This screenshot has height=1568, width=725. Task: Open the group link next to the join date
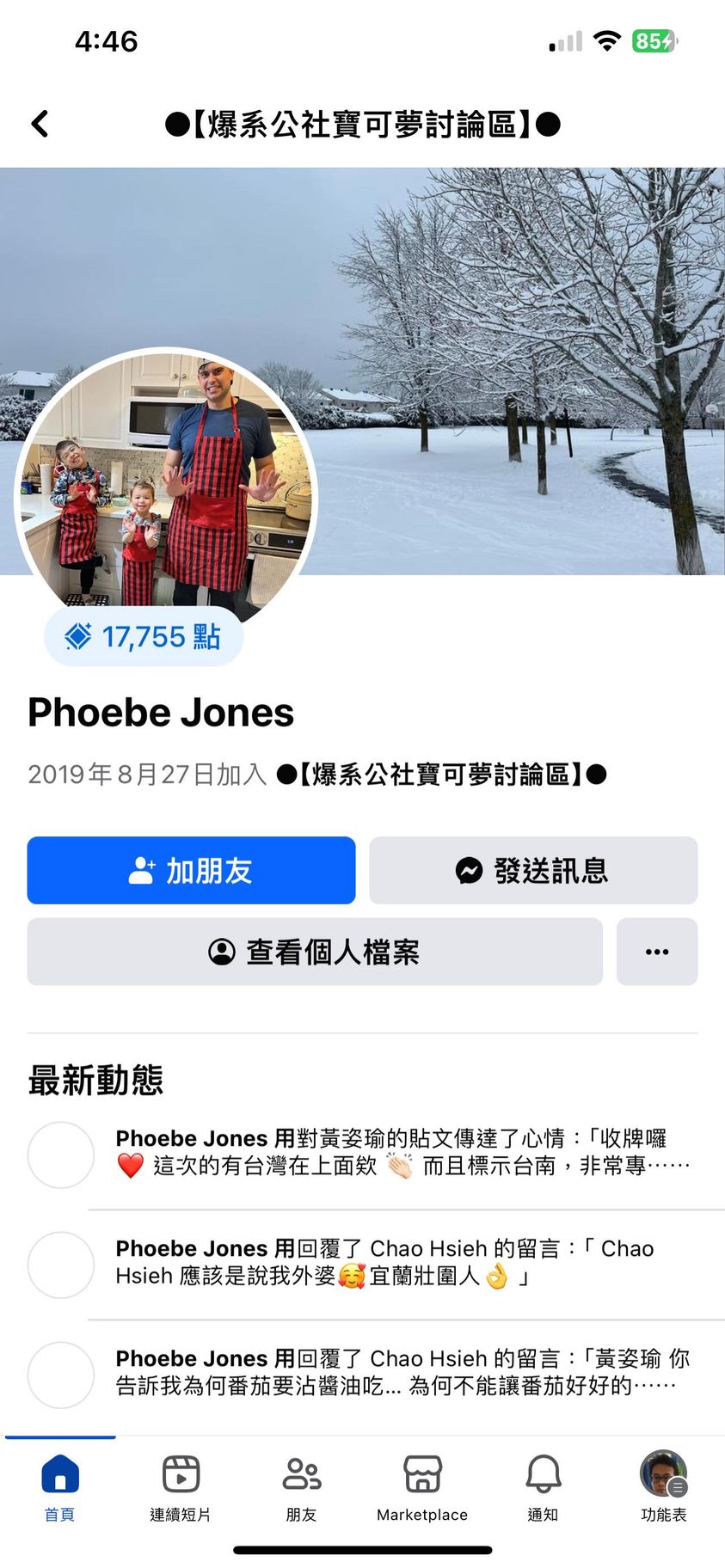441,775
